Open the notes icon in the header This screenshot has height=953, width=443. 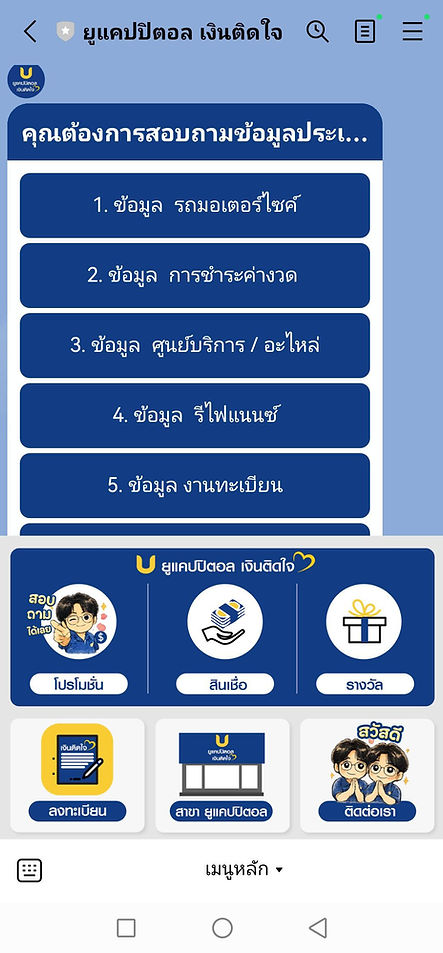coord(365,31)
